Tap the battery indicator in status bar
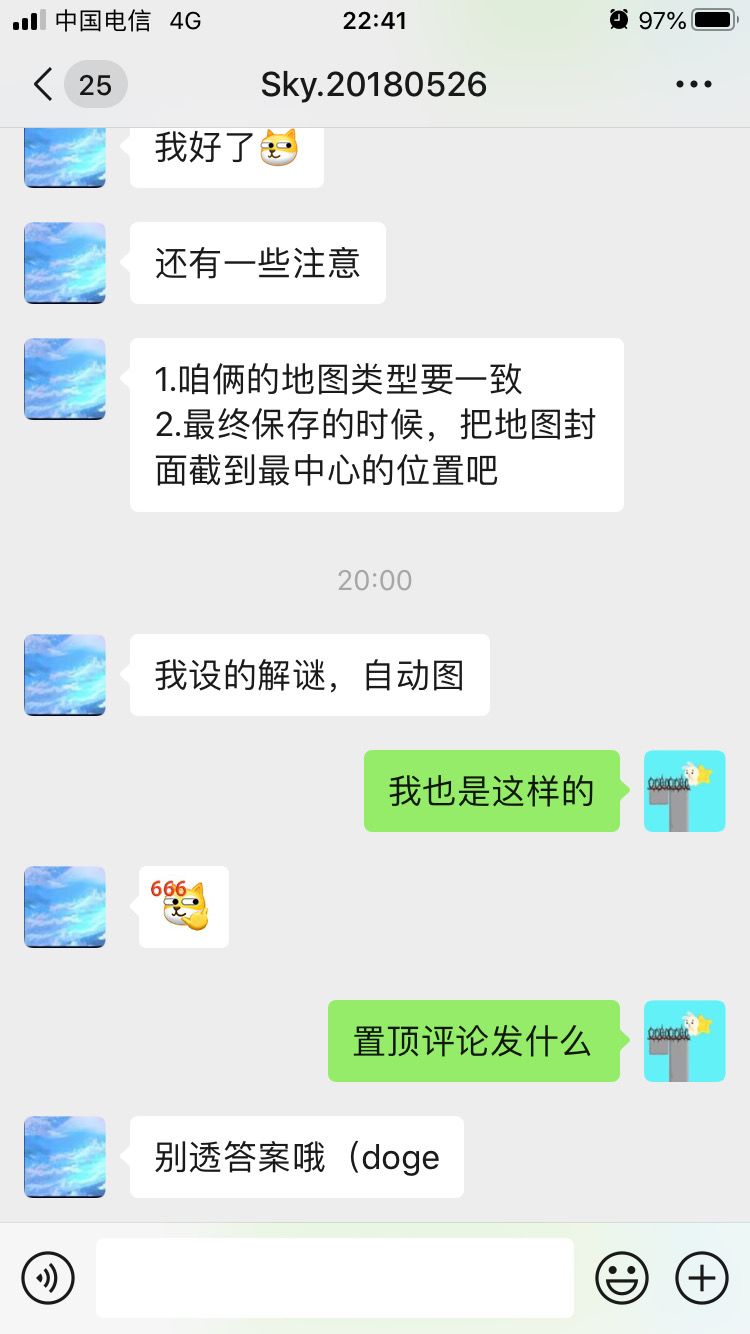The height and width of the screenshot is (1334, 750). click(713, 18)
